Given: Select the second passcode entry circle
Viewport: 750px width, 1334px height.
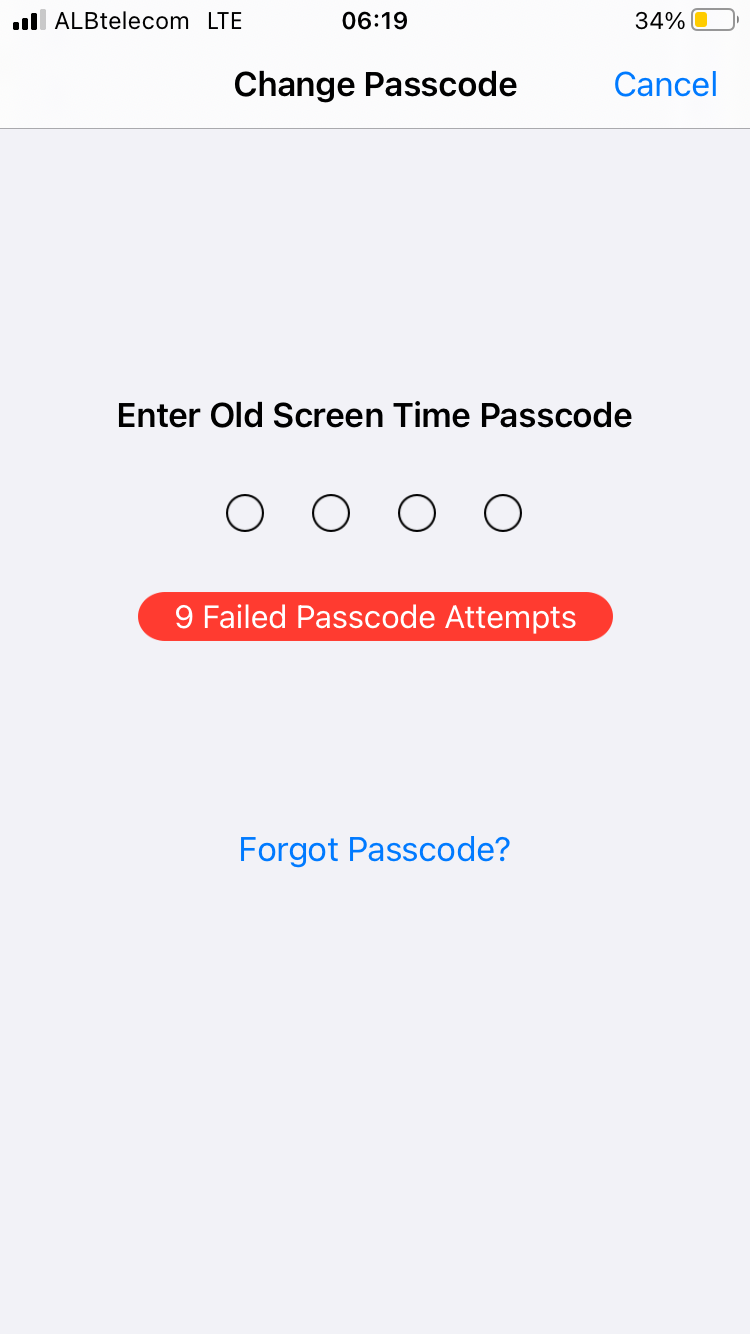Looking at the screenshot, I should [331, 512].
